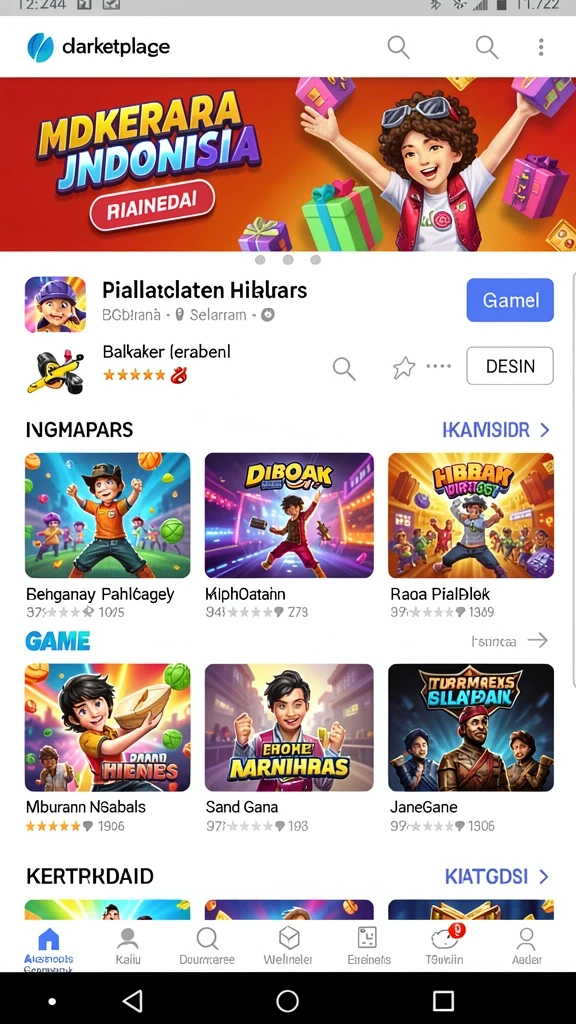The width and height of the screenshot is (576, 1024).
Task: Open the MDKERARA JNDONISIA promo banner
Action: [288, 164]
